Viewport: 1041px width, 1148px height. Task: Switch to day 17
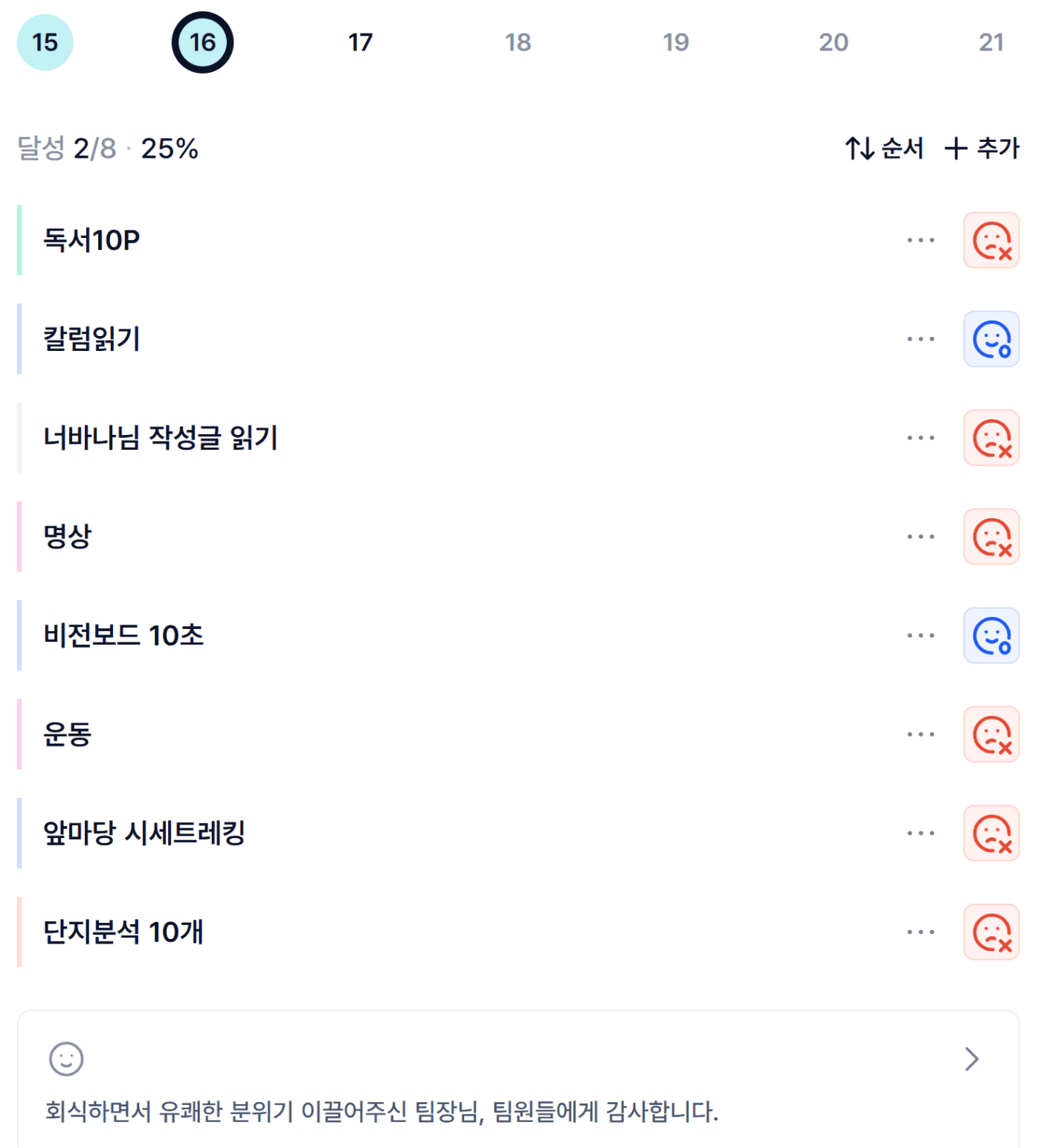361,42
